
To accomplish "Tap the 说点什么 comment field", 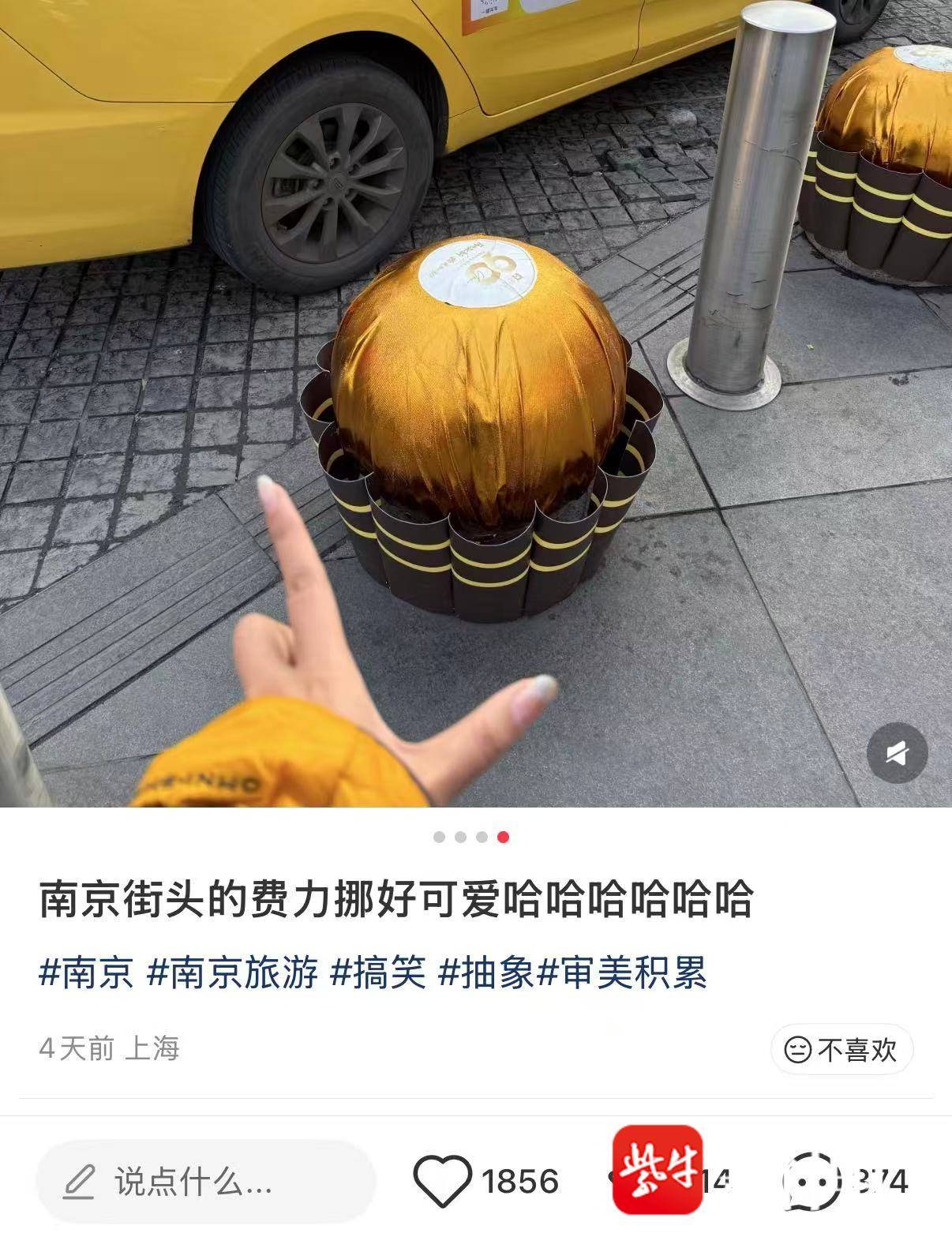I will 205,1182.
